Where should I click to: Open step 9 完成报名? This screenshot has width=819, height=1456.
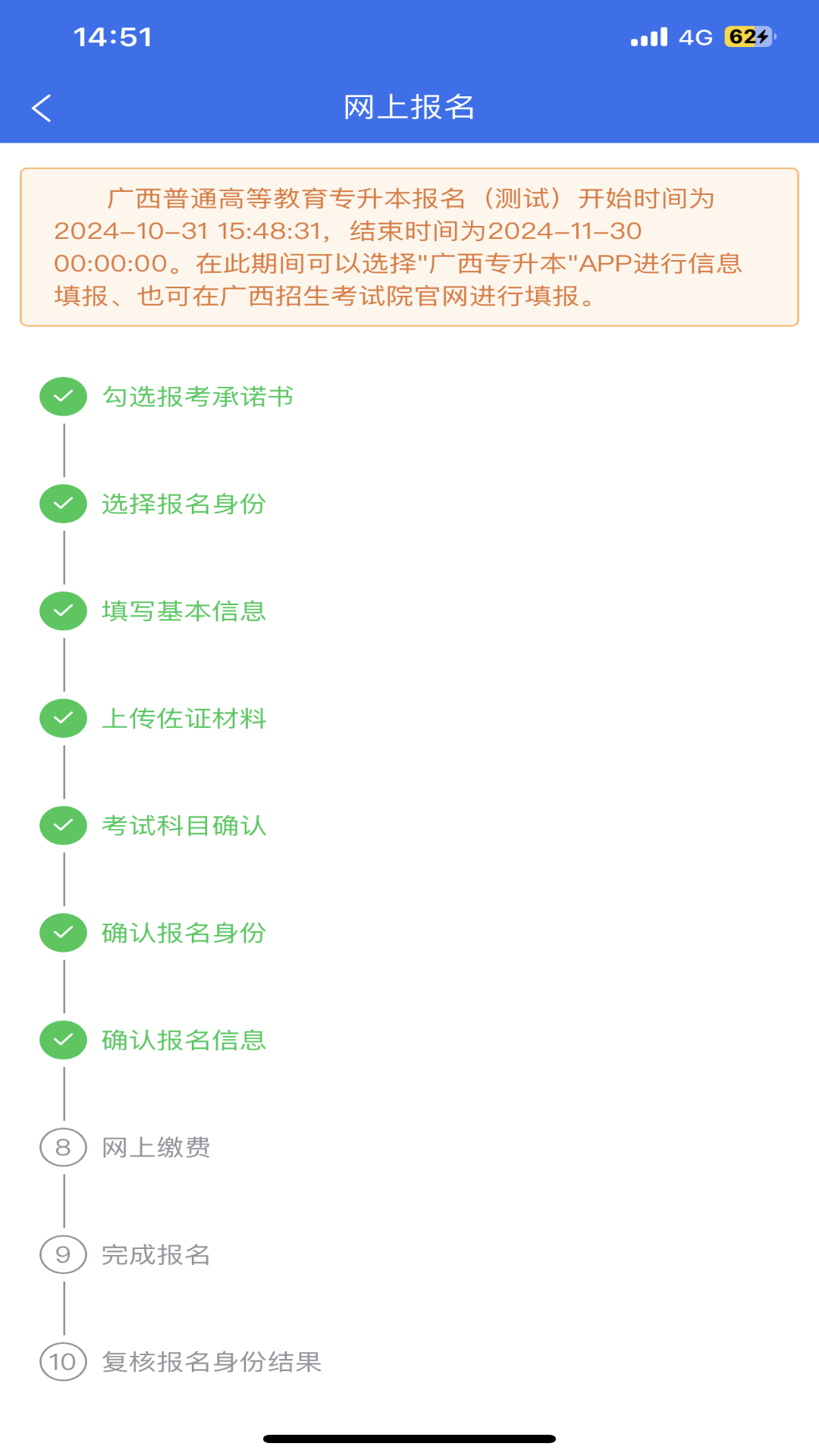[156, 1255]
